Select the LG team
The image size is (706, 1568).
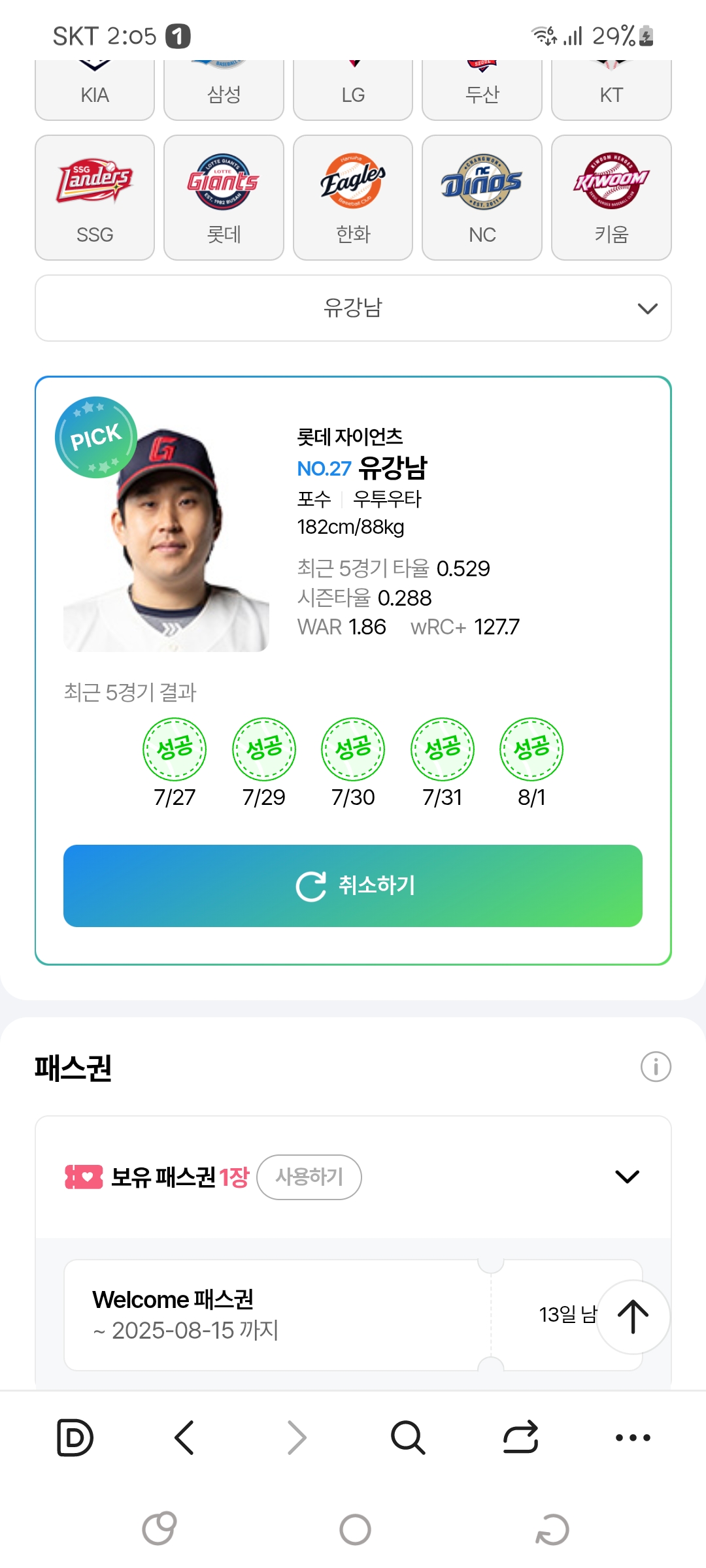pyautogui.click(x=353, y=90)
